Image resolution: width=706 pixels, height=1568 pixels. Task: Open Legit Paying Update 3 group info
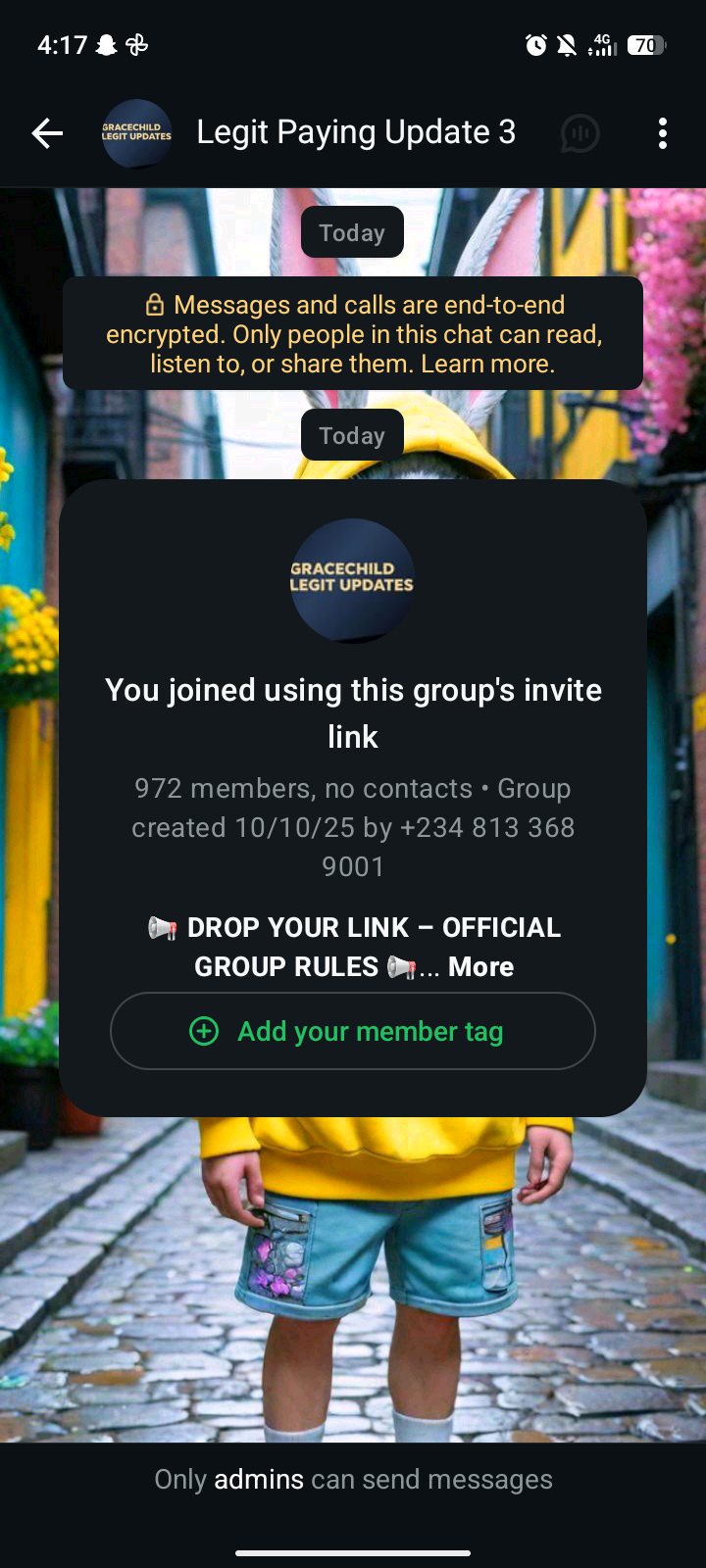[x=355, y=132]
